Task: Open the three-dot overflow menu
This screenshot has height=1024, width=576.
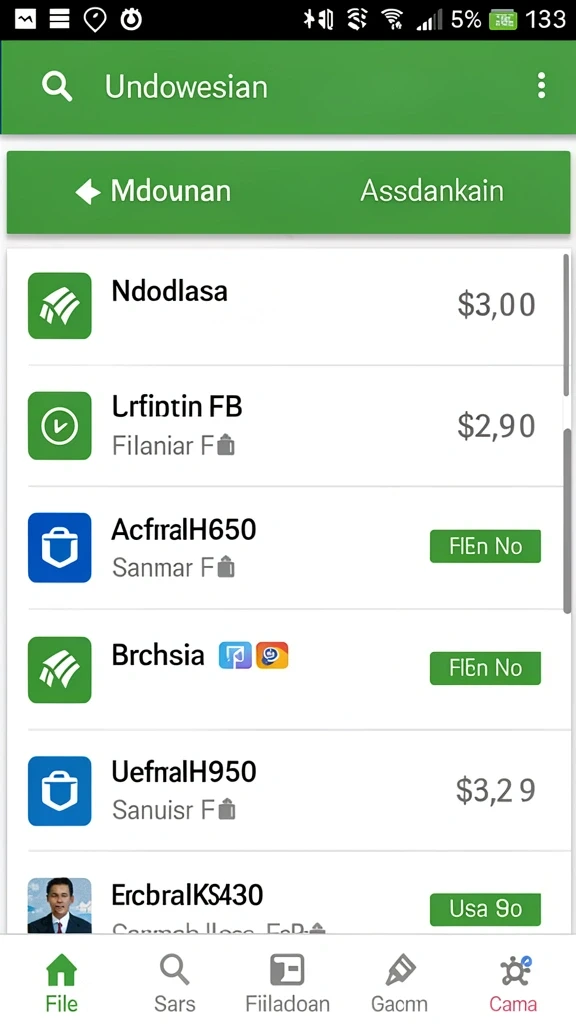Action: pos(541,86)
